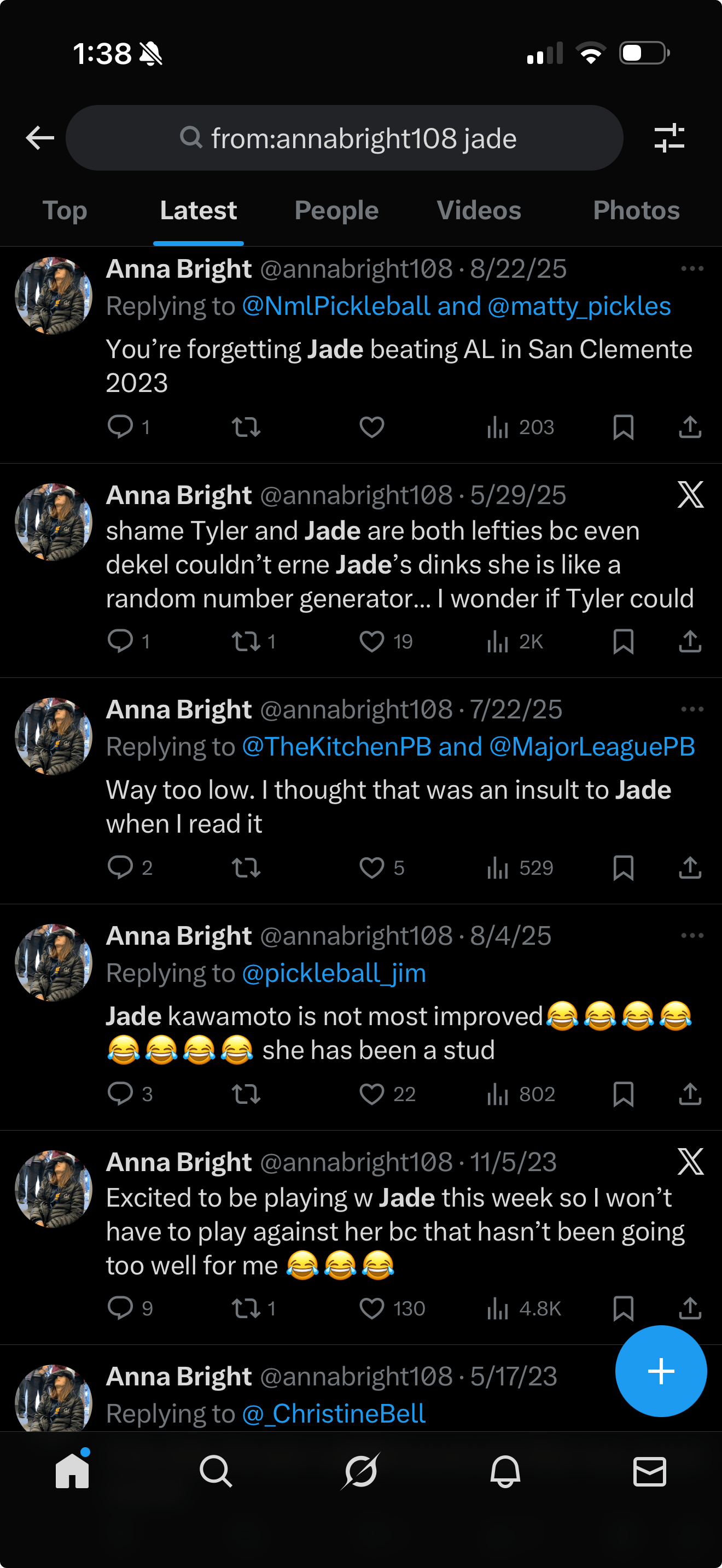This screenshot has height=1568, width=722.
Task: Open the @_ChristineBell mention link
Action: tap(334, 1413)
